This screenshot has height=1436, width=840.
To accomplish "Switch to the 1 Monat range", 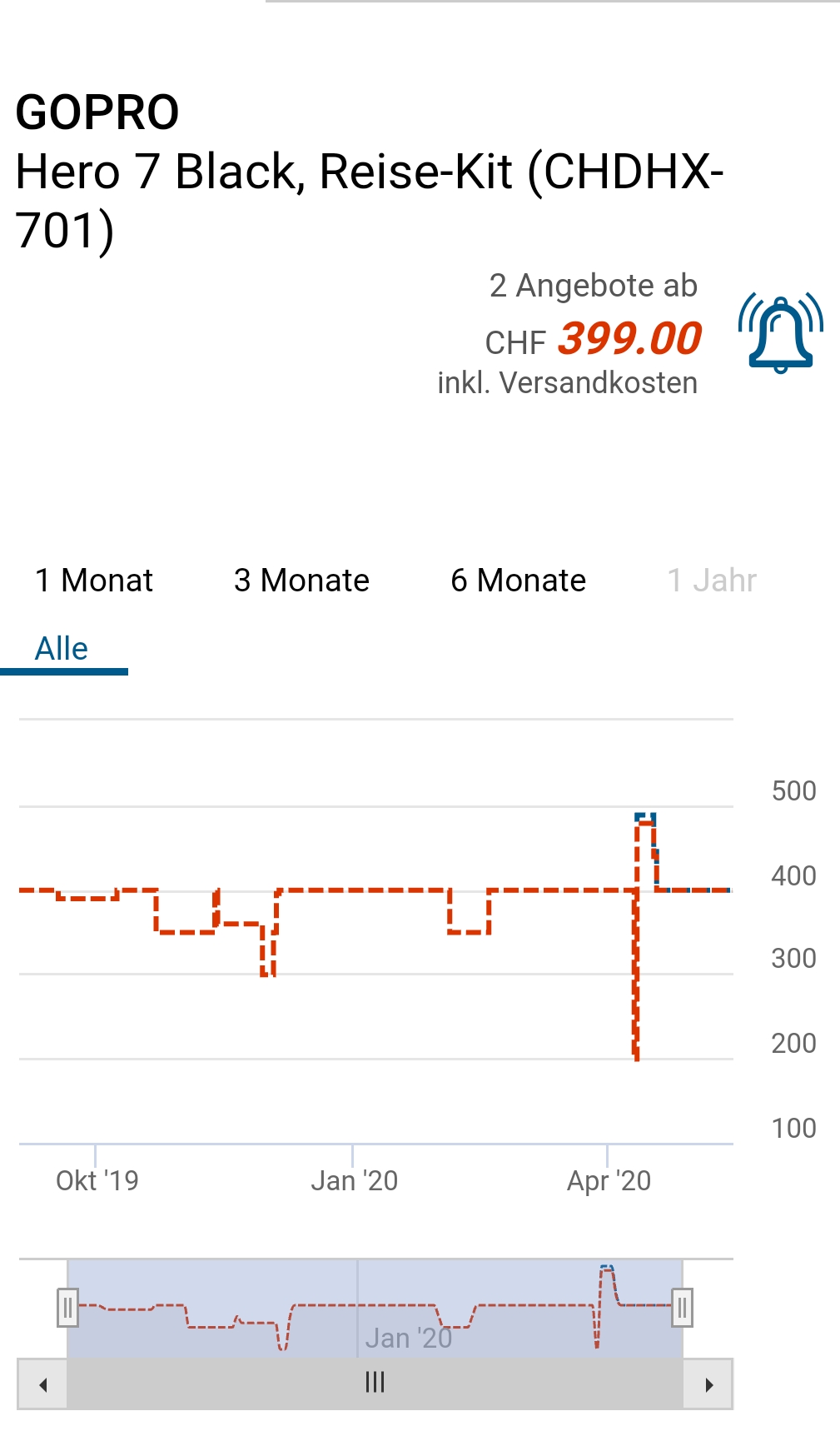I will 94,581.
